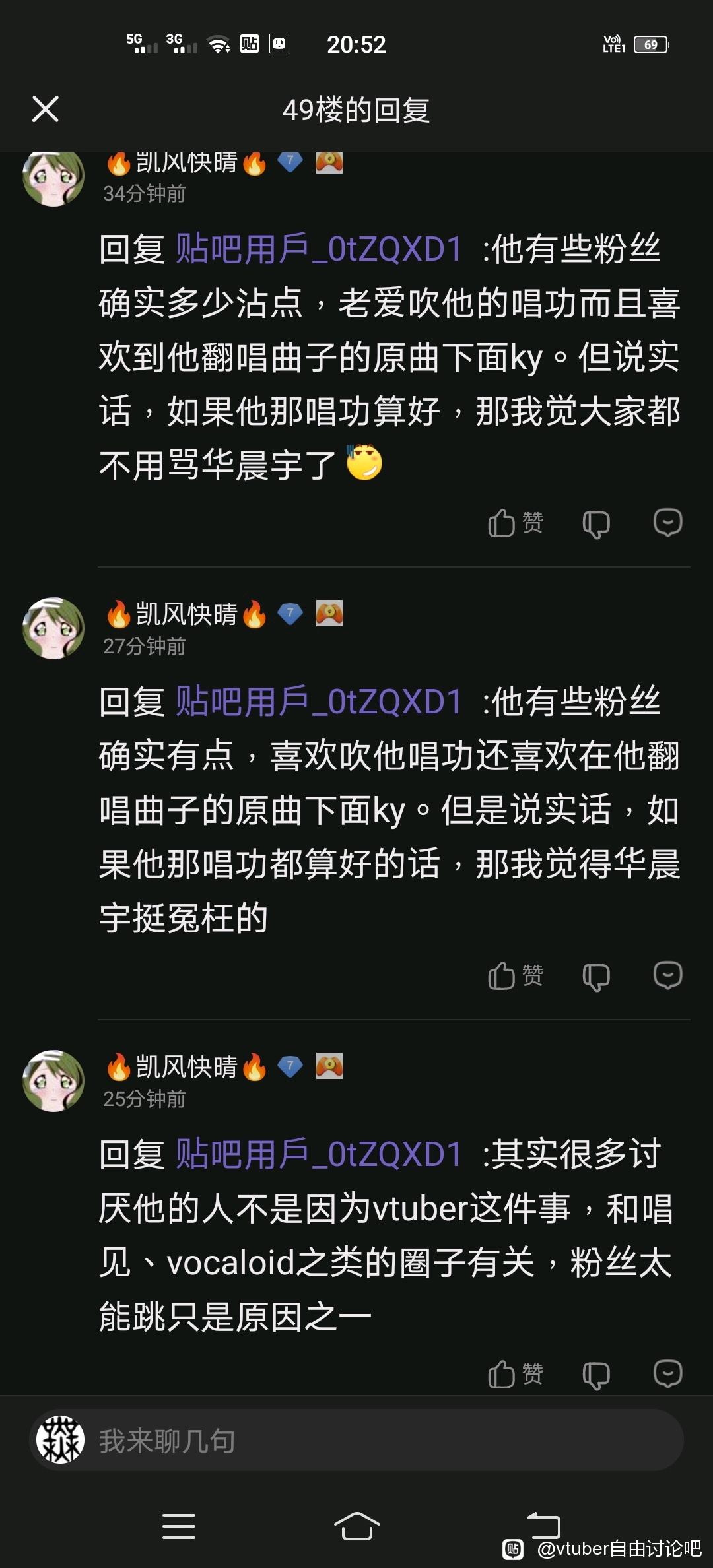Comment on the reply posted 34分钟前
713x1568 pixels.
(667, 523)
